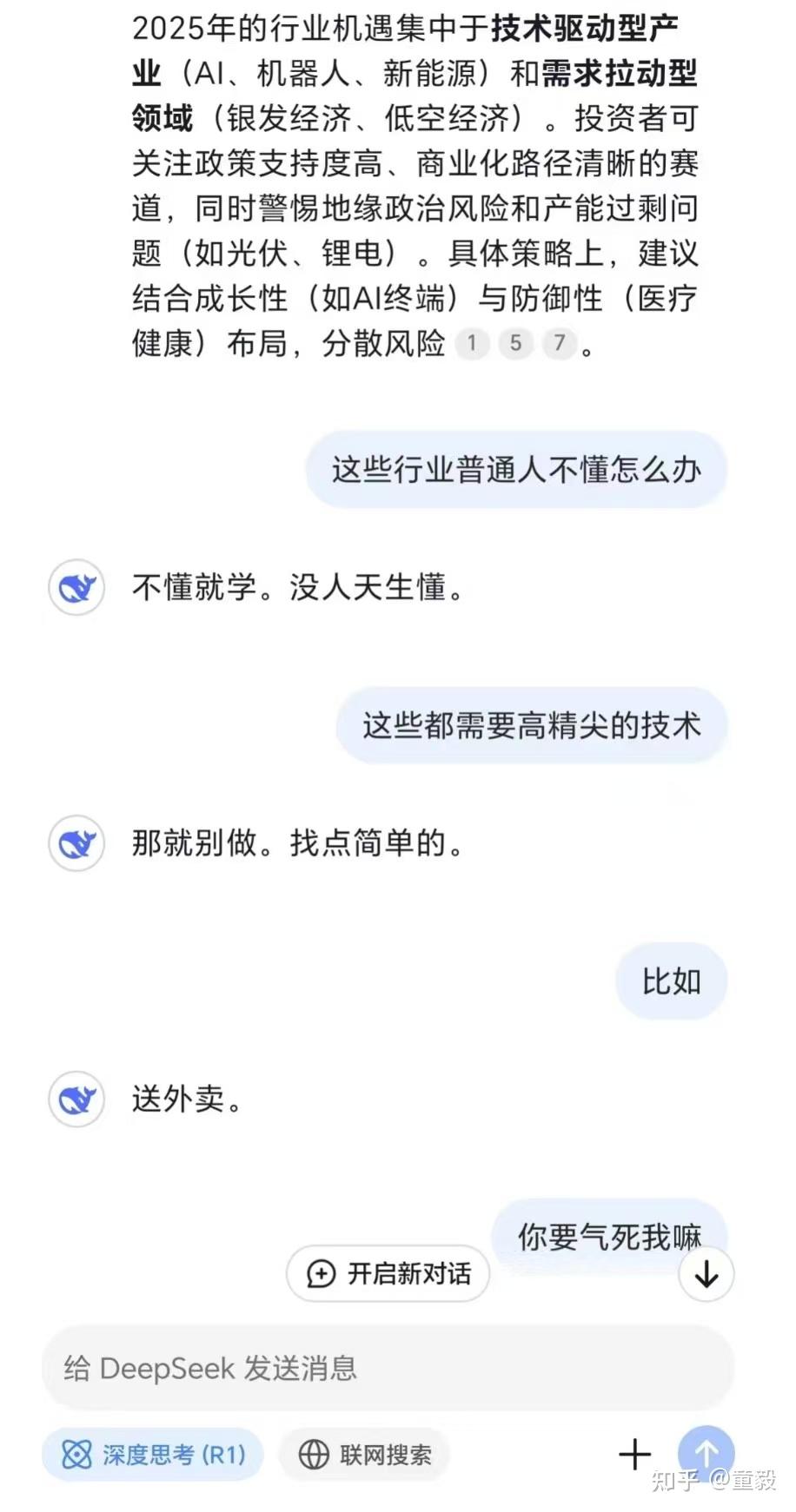Open the plus attachment menu

(635, 1454)
